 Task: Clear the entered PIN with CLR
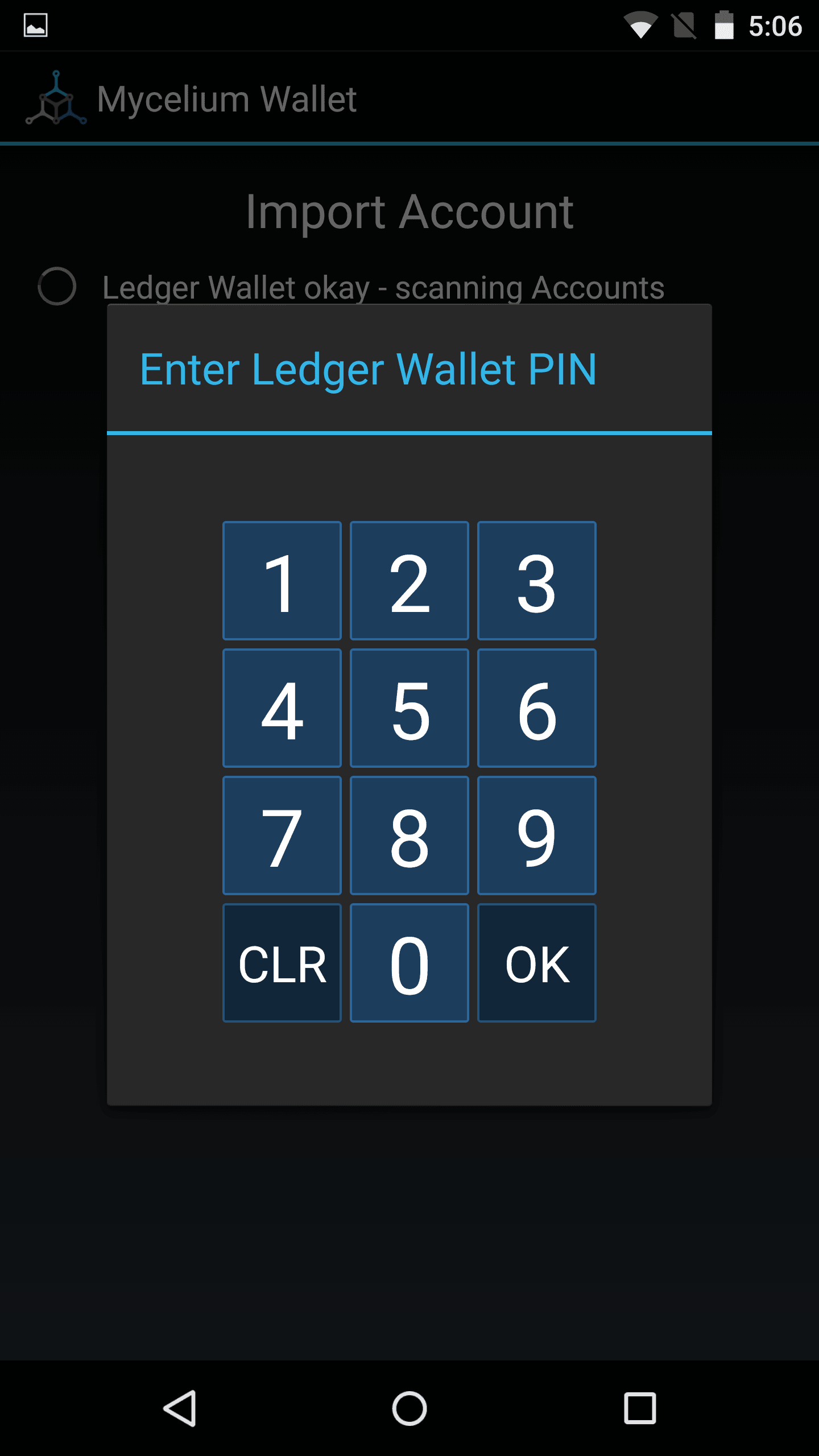coord(282,963)
